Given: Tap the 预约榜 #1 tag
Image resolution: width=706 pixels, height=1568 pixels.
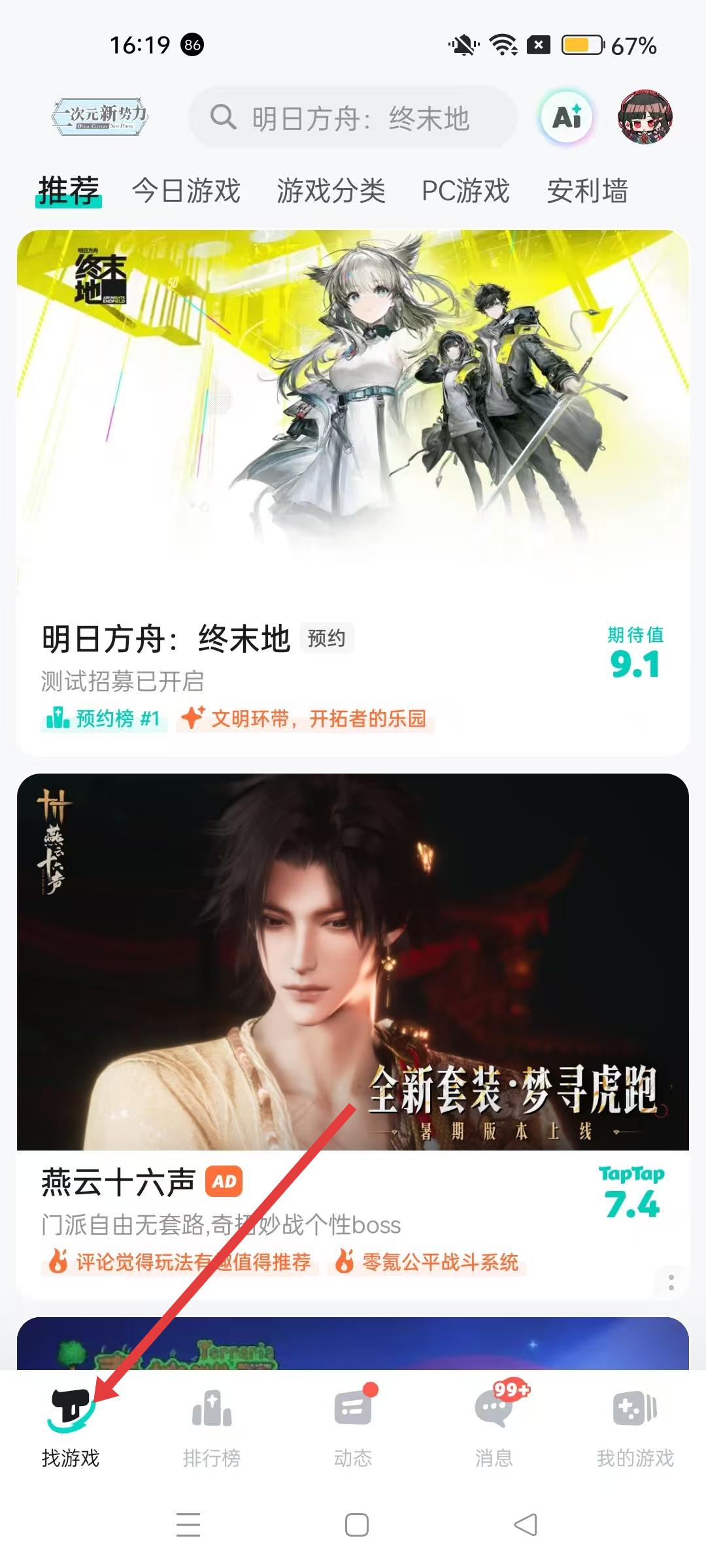Looking at the screenshot, I should (105, 719).
